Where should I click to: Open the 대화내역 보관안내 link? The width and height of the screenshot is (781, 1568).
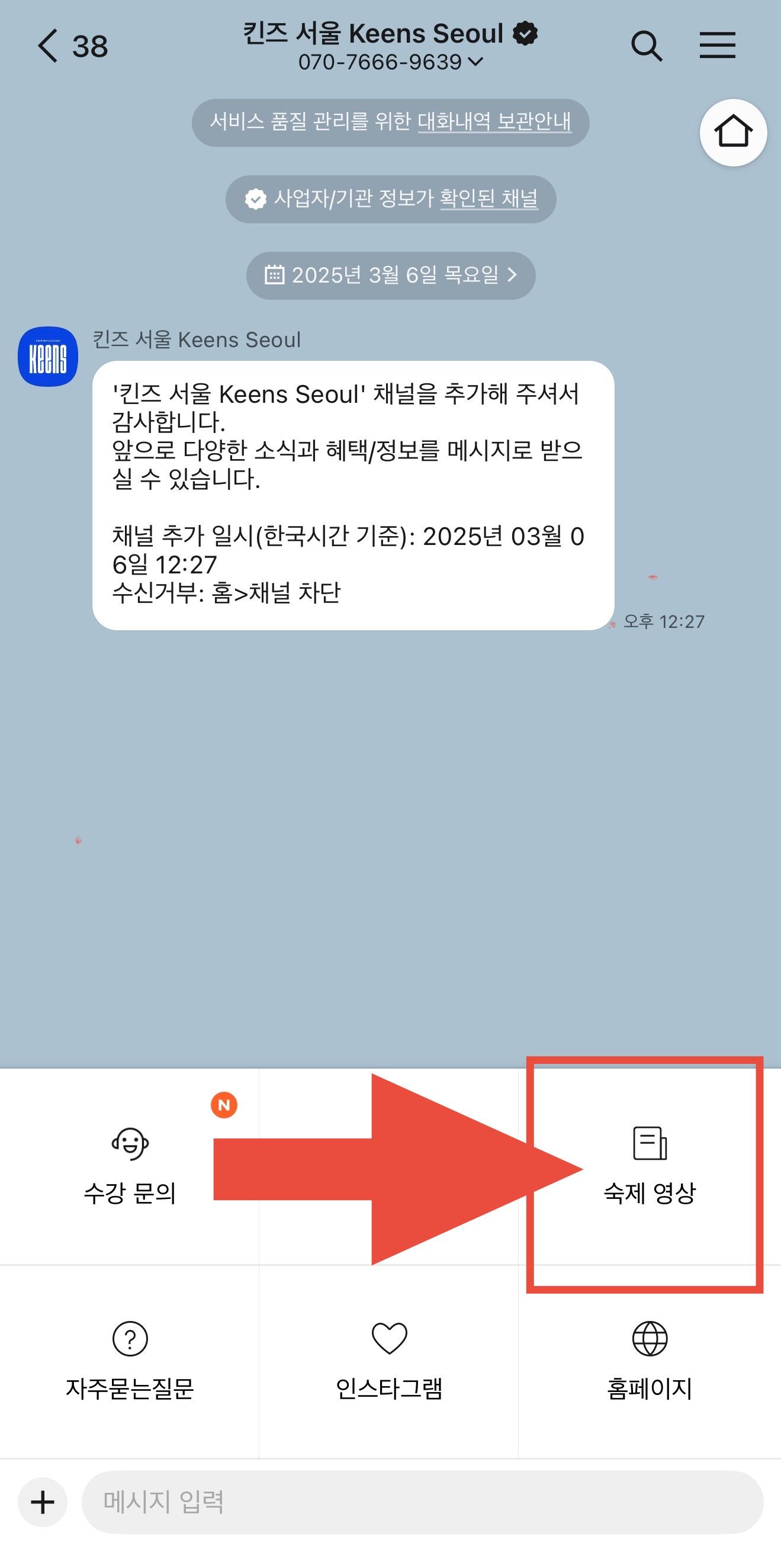click(x=494, y=122)
